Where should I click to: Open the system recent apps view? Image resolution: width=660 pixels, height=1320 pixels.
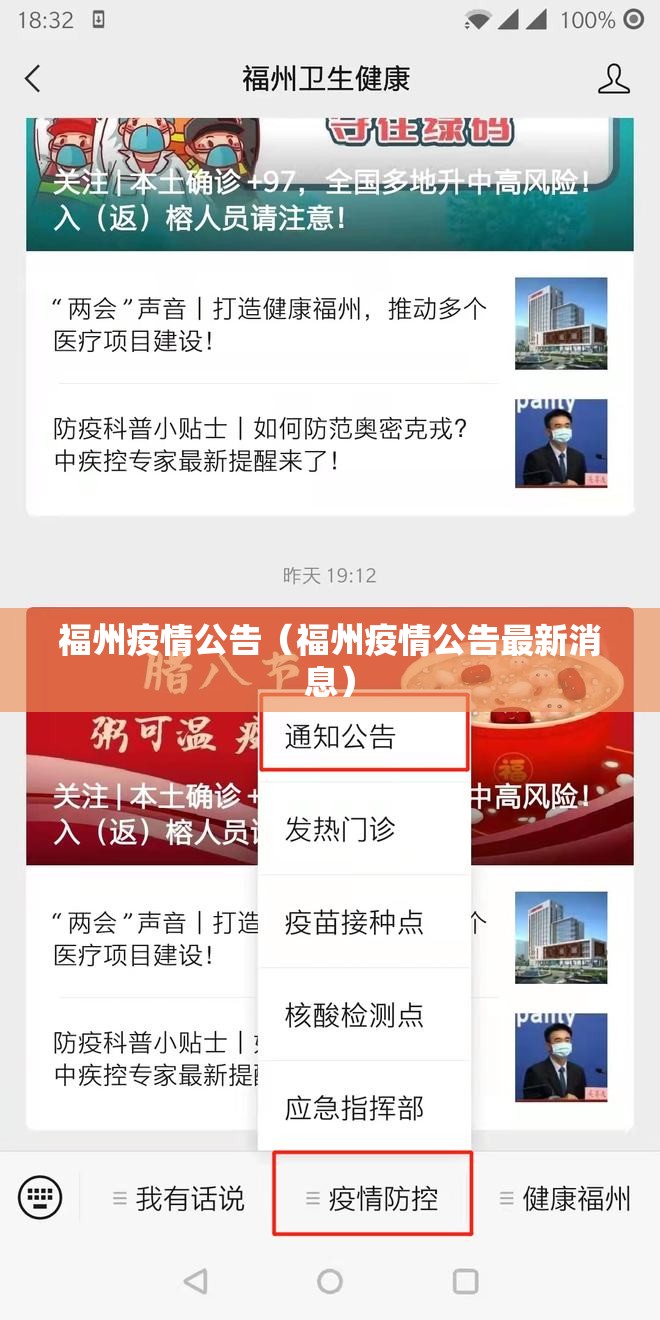click(465, 1281)
